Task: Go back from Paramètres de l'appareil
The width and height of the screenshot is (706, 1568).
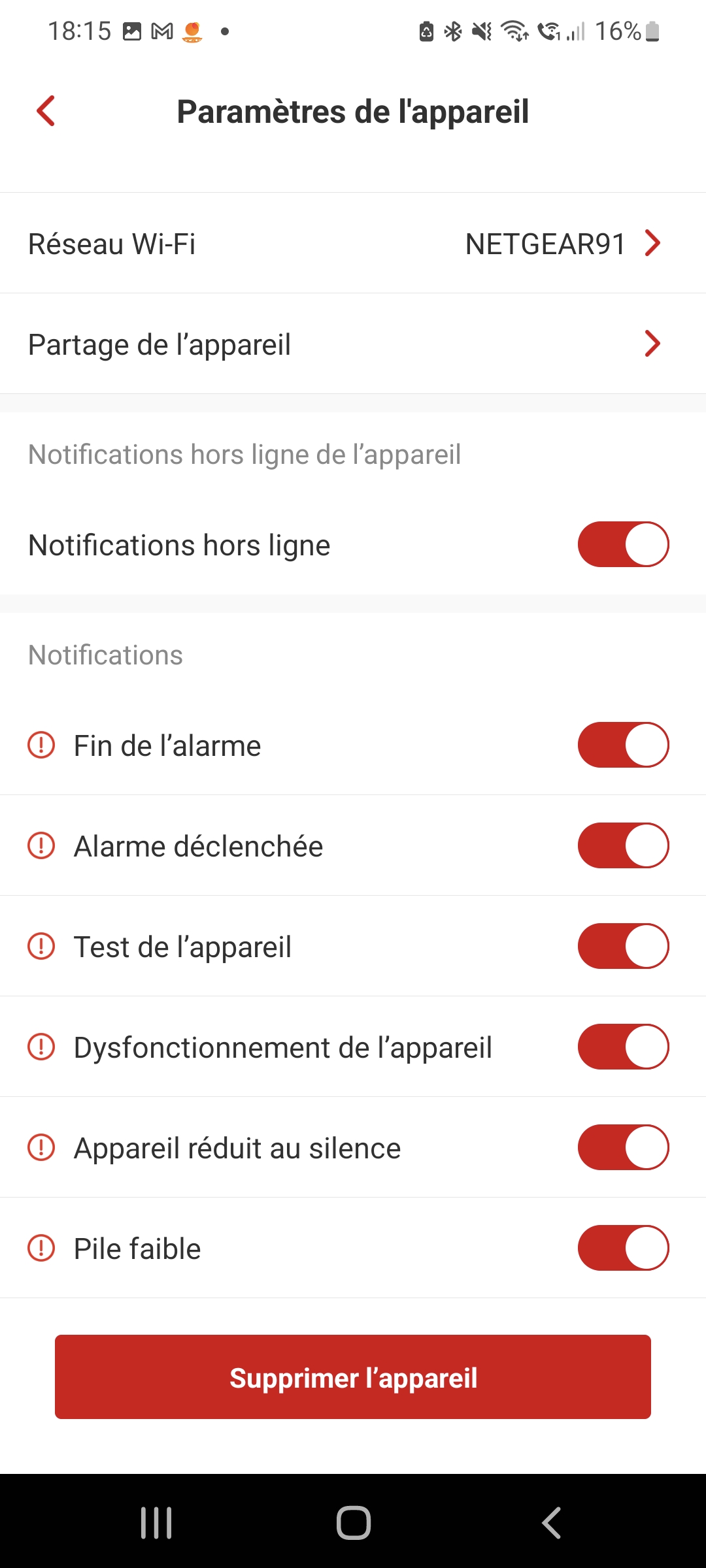Action: 46,111
